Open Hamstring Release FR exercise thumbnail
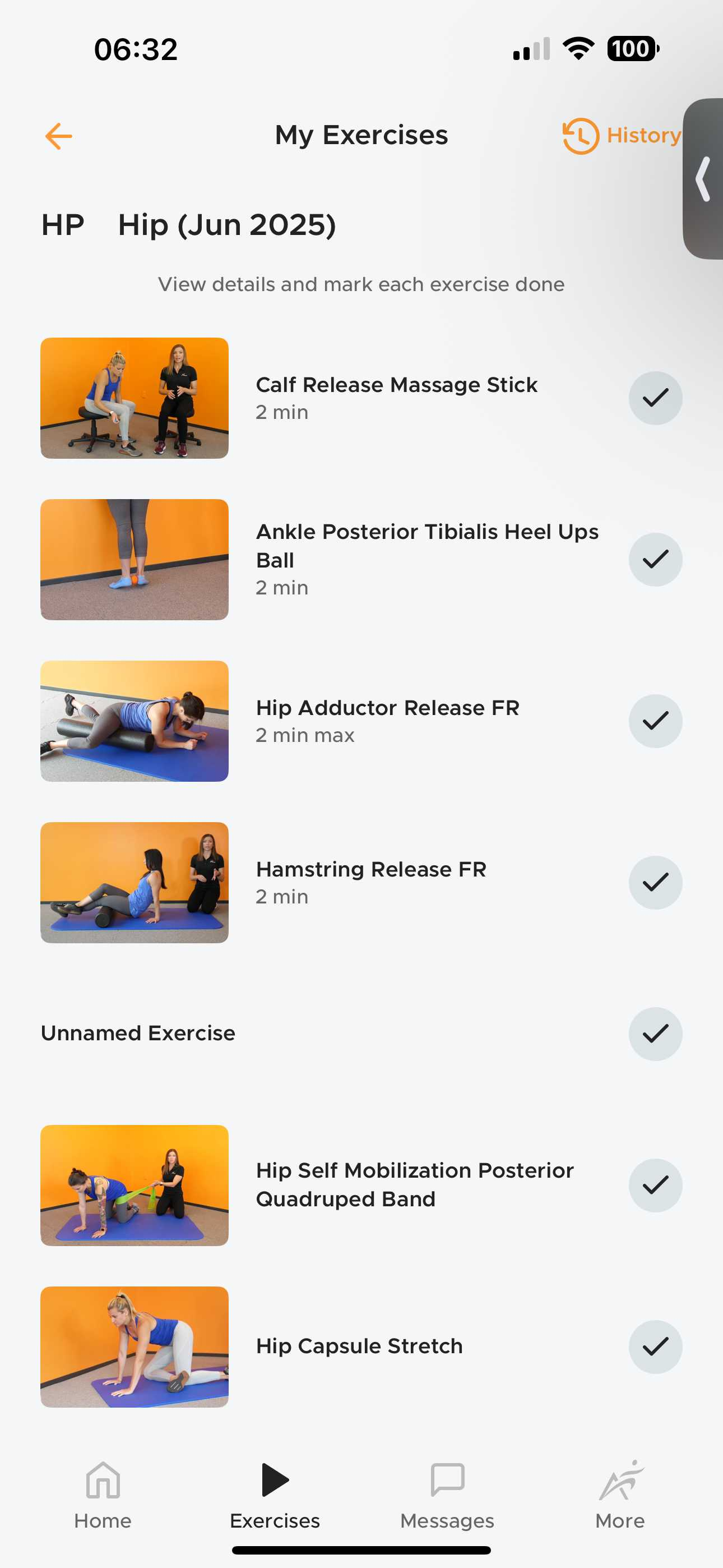 pyautogui.click(x=135, y=883)
